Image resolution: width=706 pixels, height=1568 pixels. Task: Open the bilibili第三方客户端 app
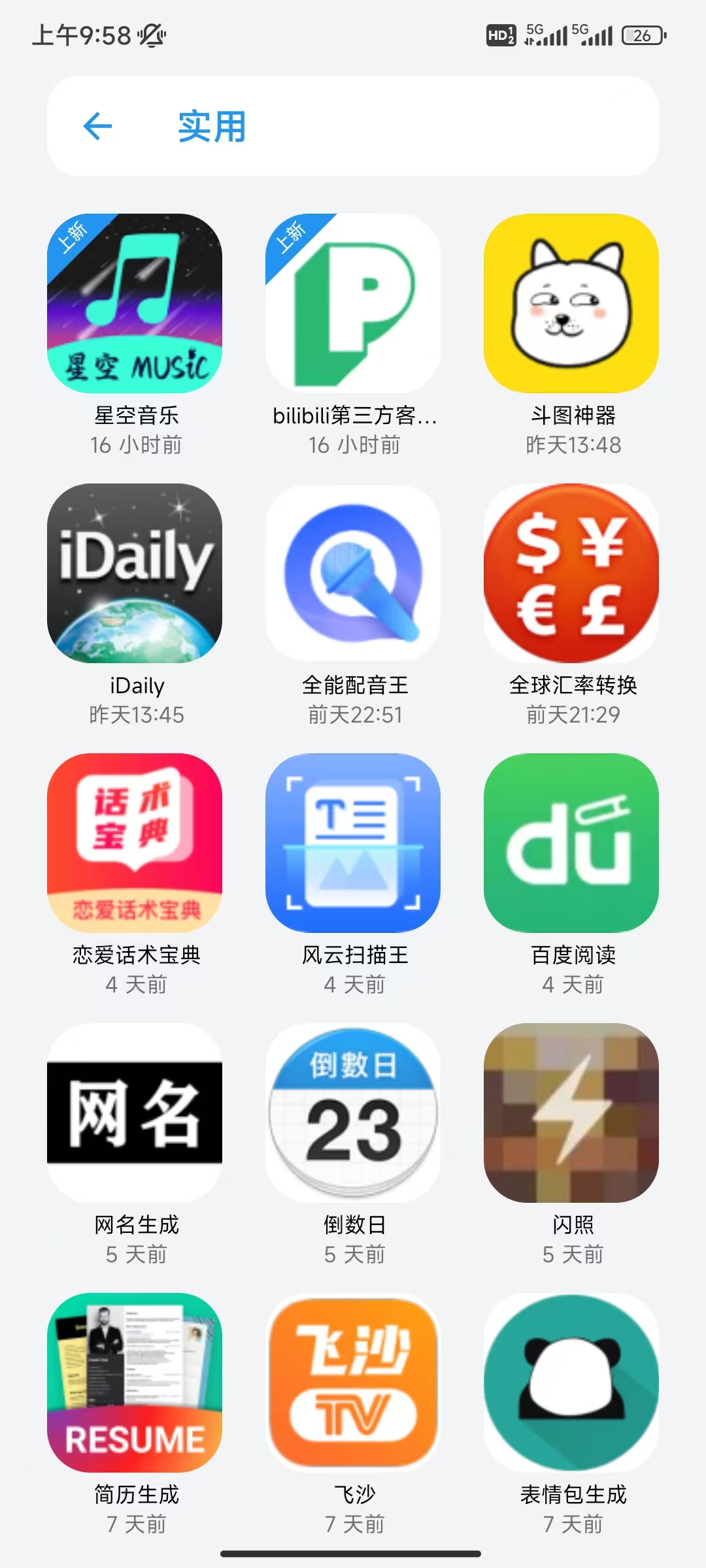pos(353,304)
